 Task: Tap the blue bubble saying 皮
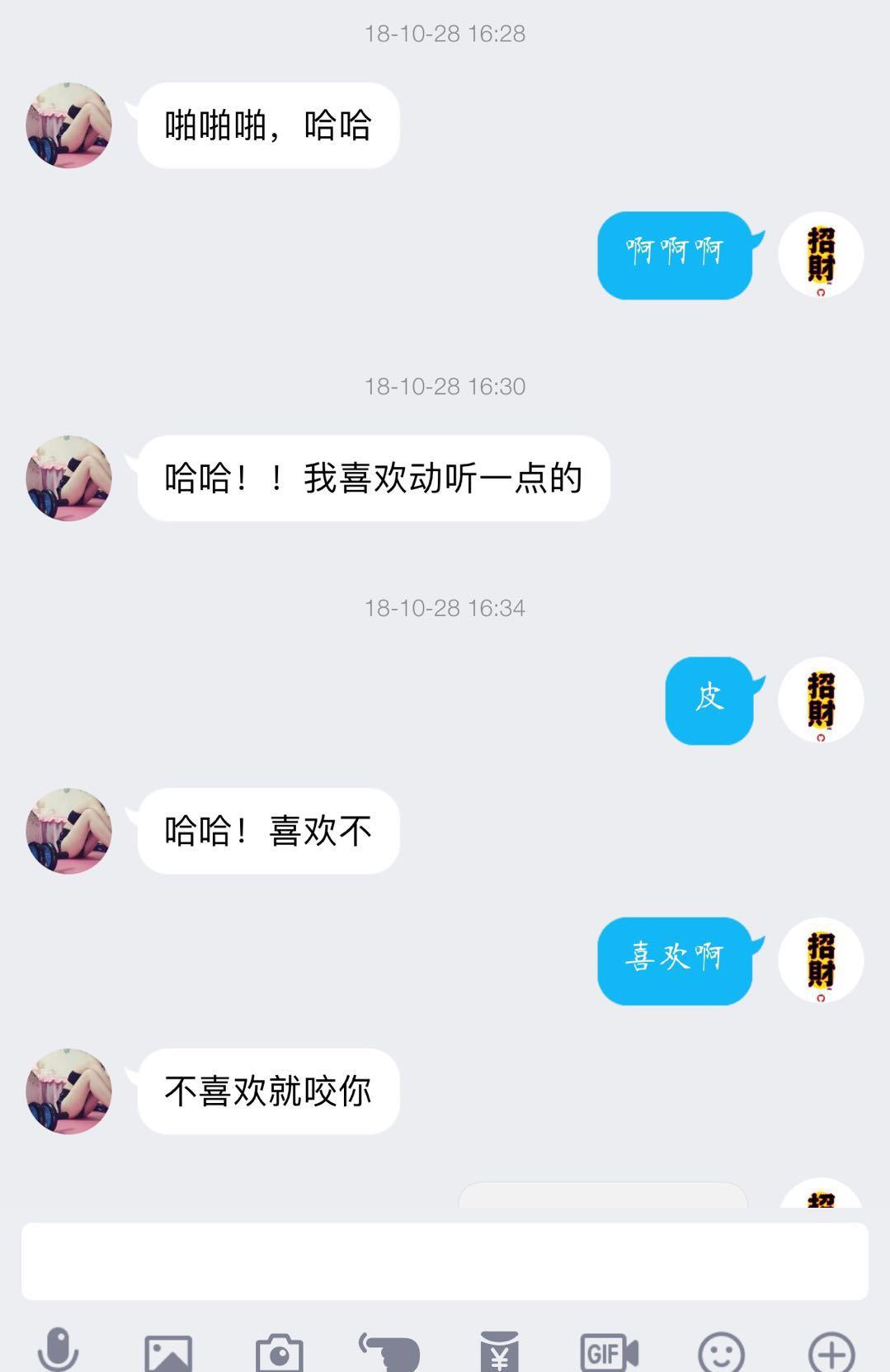pyautogui.click(x=708, y=699)
